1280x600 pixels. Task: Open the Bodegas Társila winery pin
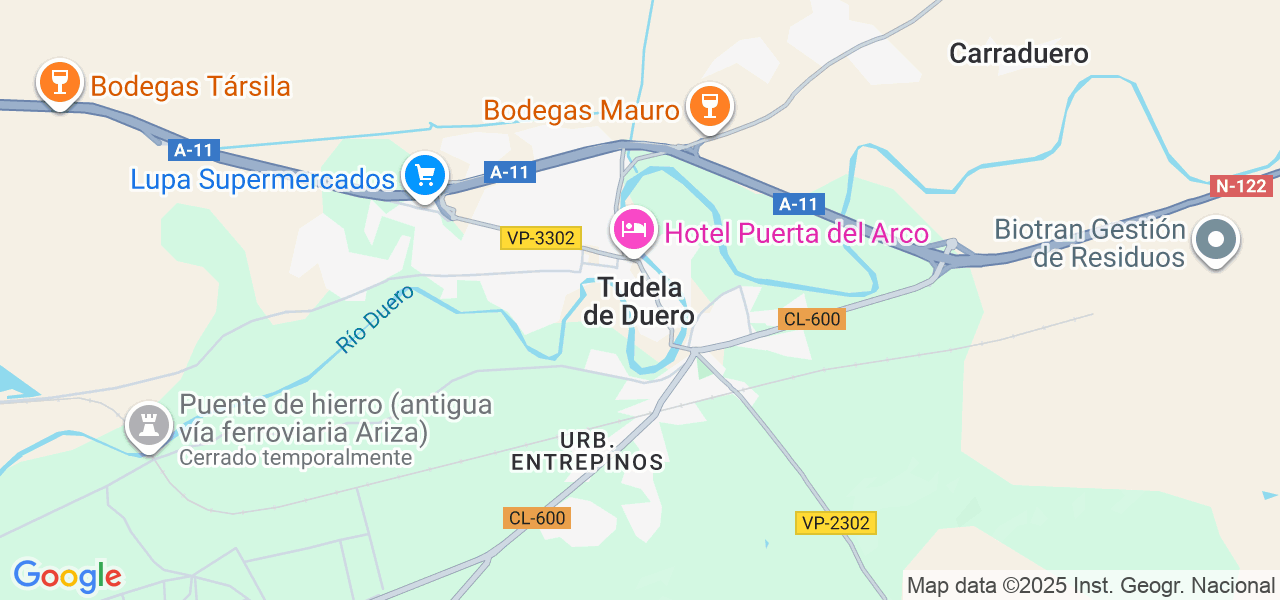point(60,82)
